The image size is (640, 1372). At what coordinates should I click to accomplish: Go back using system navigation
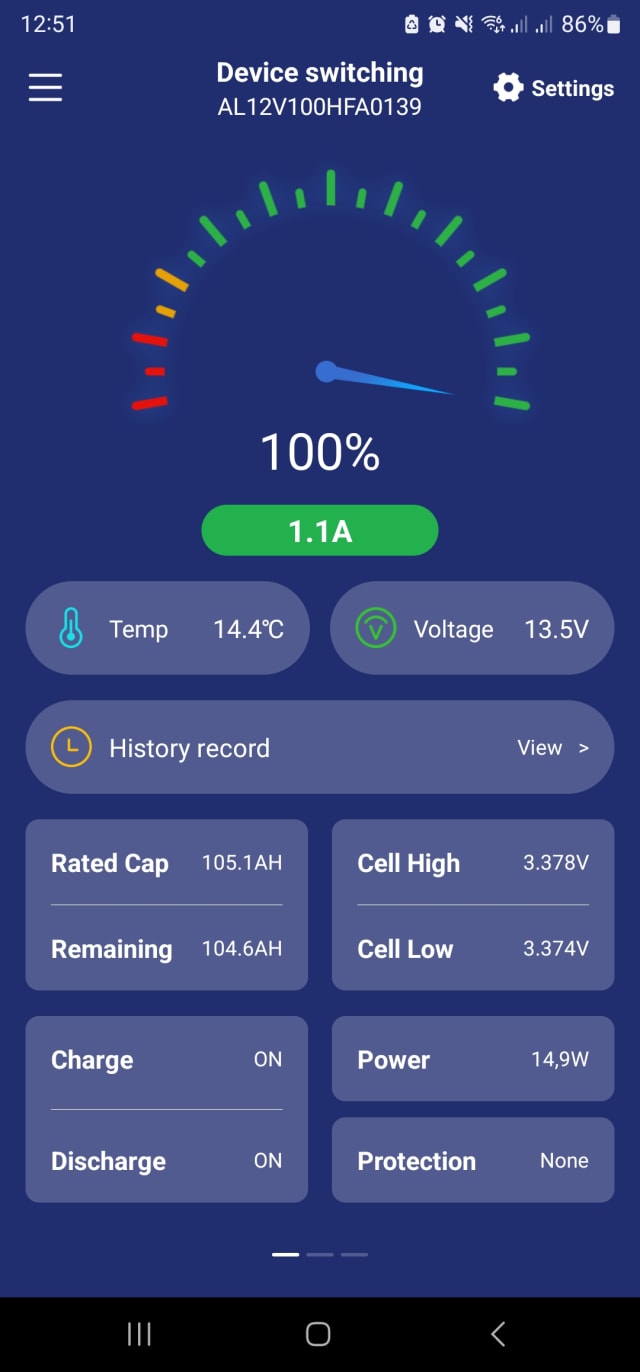coord(498,1333)
